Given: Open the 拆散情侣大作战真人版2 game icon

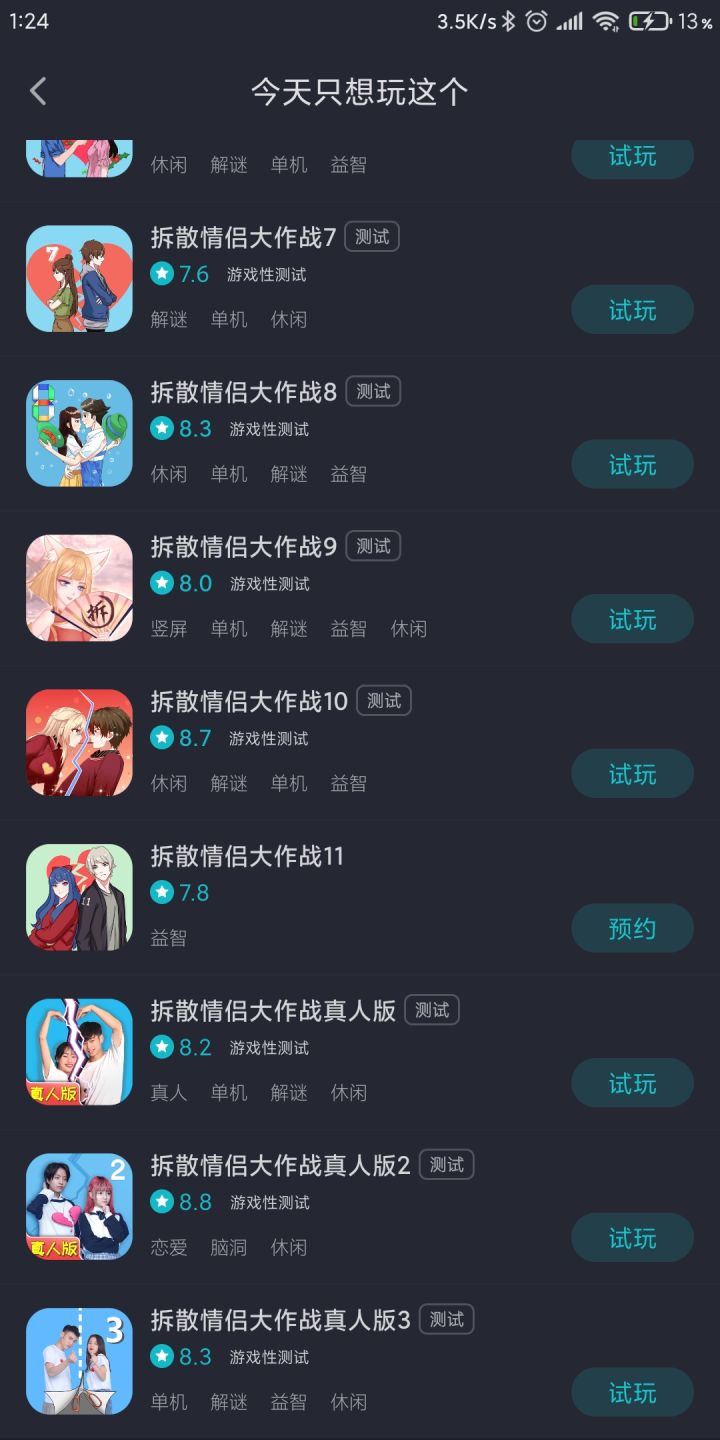Looking at the screenshot, I should tap(78, 1207).
